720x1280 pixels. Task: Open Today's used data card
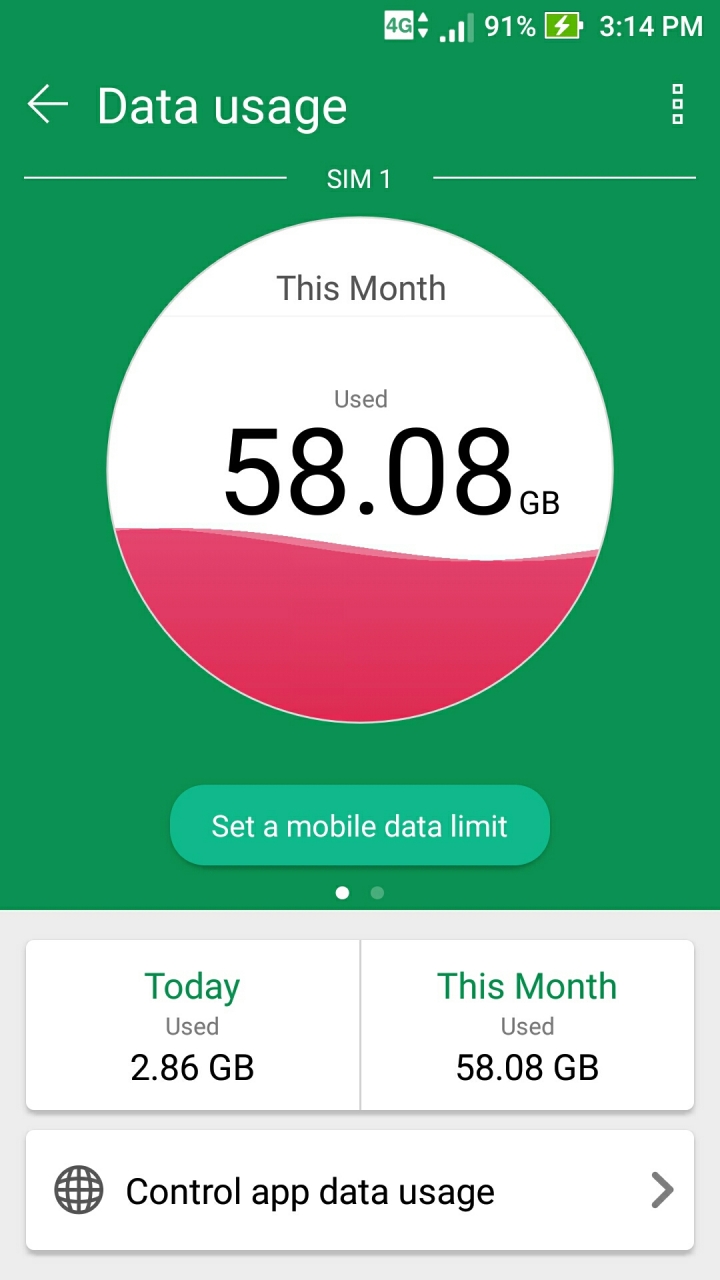192,1025
